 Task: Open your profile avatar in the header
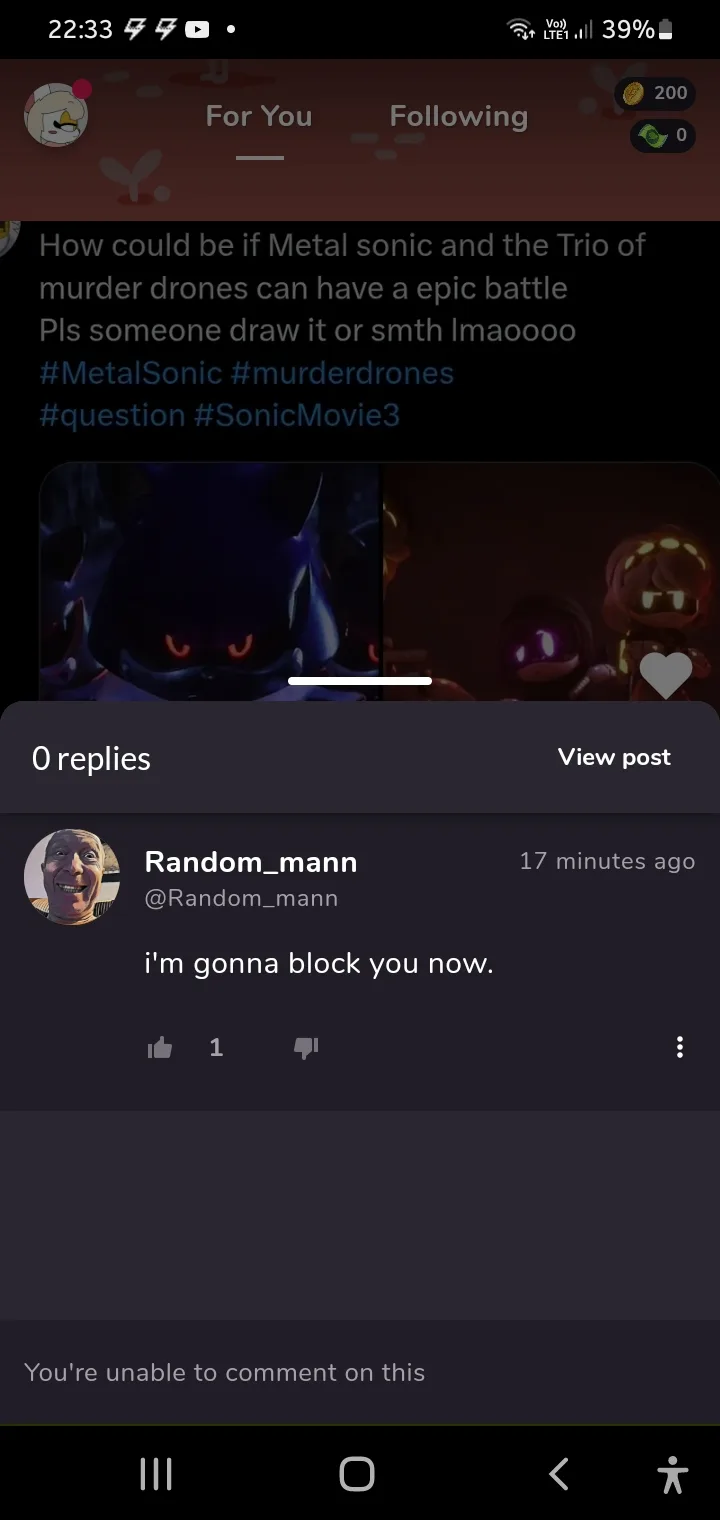[56, 116]
